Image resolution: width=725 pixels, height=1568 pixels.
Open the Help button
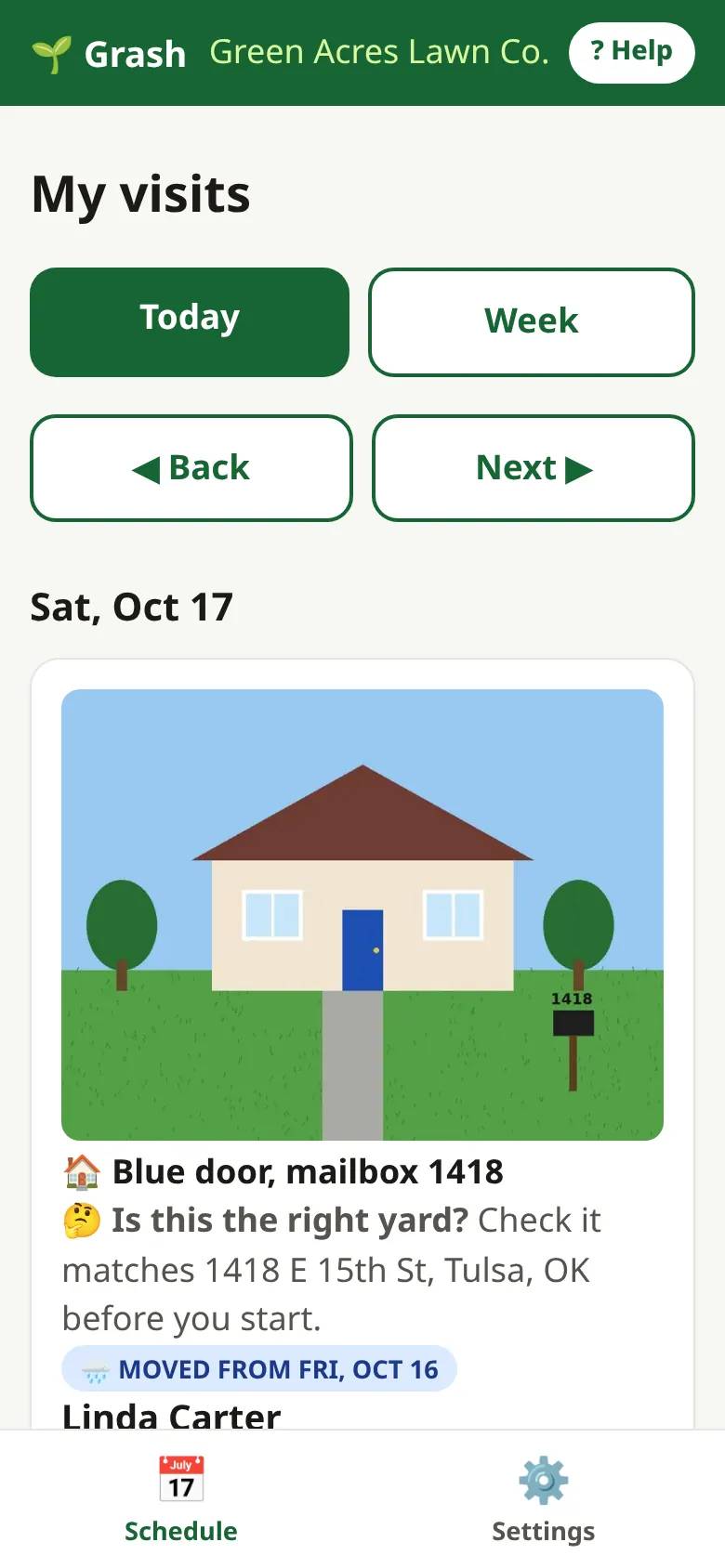click(631, 52)
